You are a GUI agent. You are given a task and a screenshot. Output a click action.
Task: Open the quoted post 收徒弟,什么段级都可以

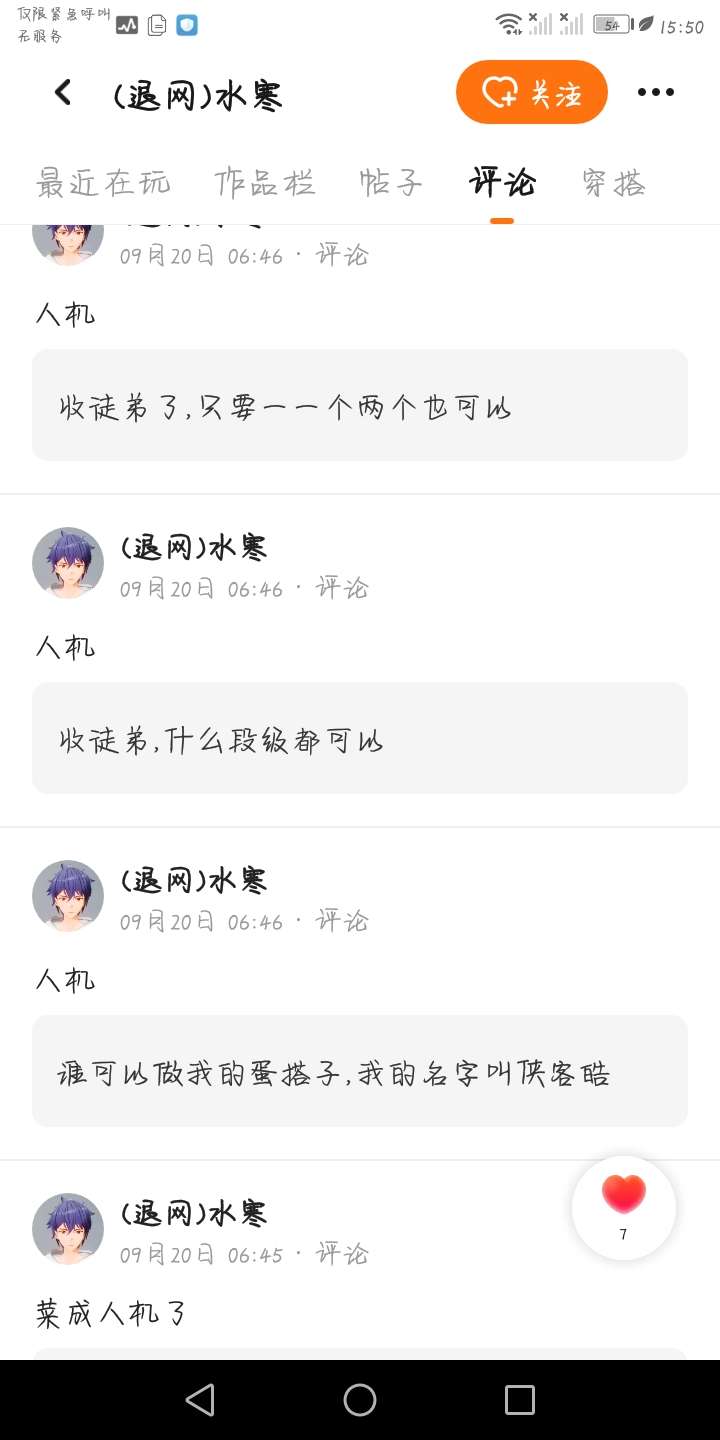[x=360, y=738]
